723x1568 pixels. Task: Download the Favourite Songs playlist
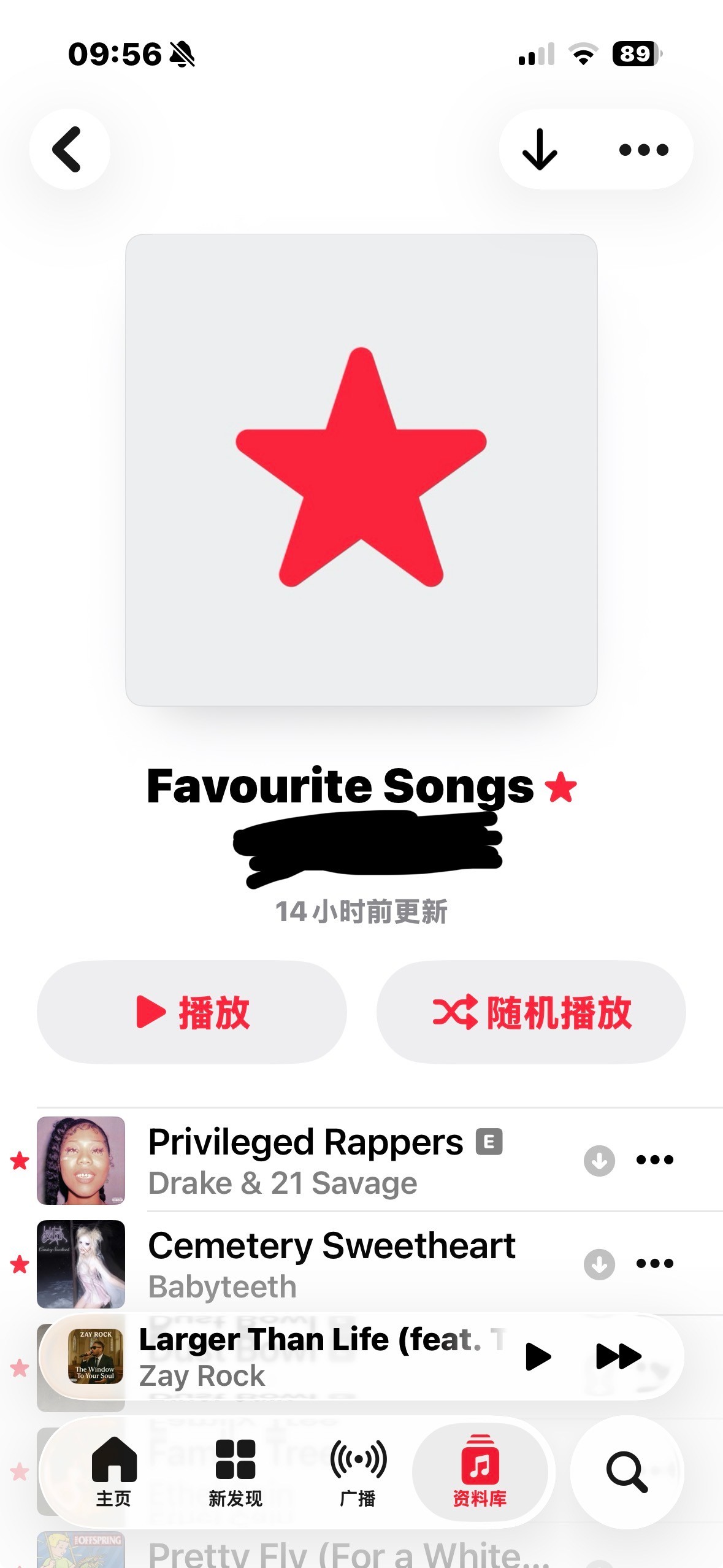click(540, 149)
